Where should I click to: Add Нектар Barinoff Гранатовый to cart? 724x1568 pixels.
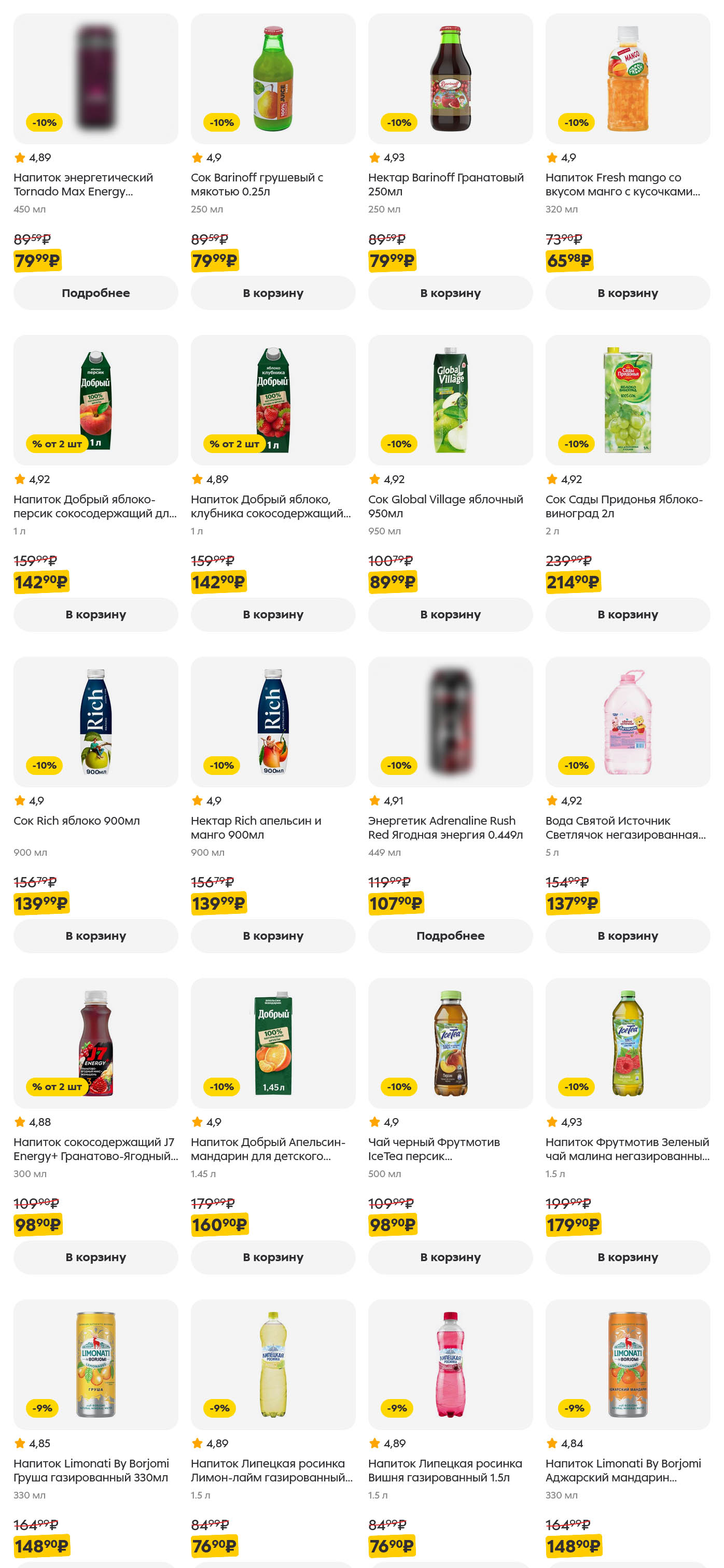coord(450,293)
